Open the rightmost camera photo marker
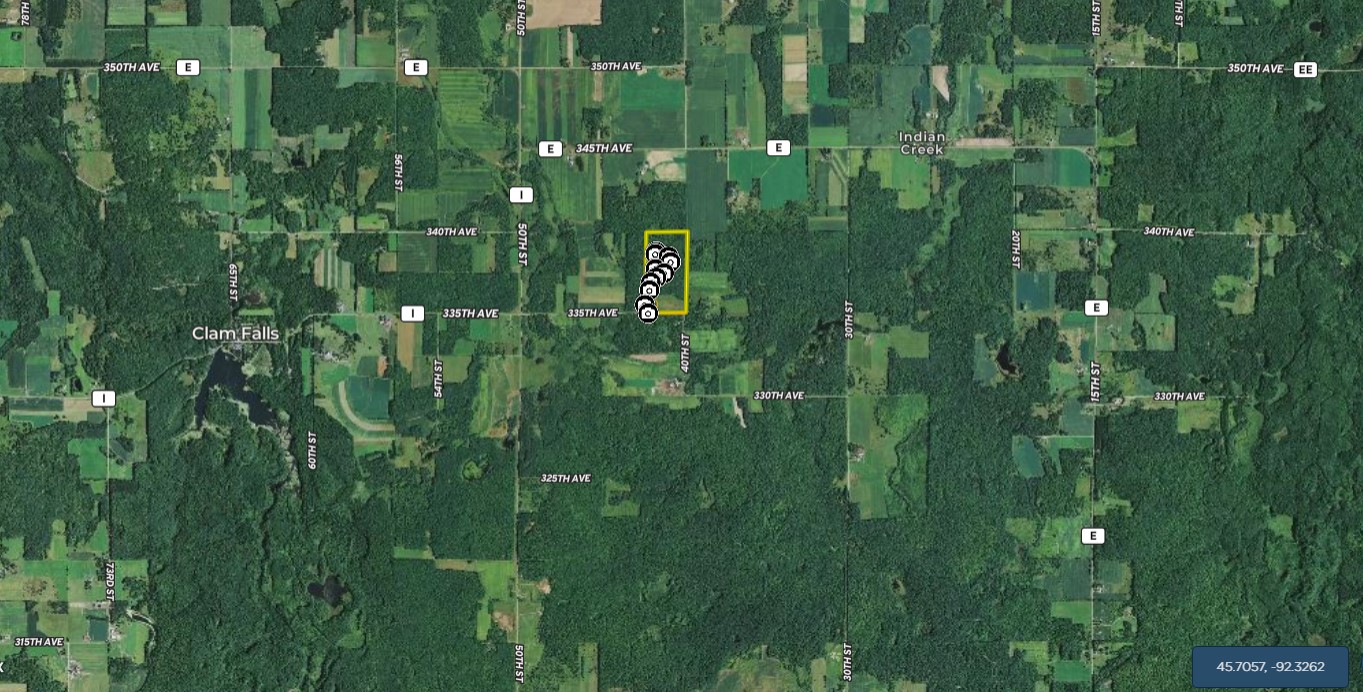 point(670,261)
